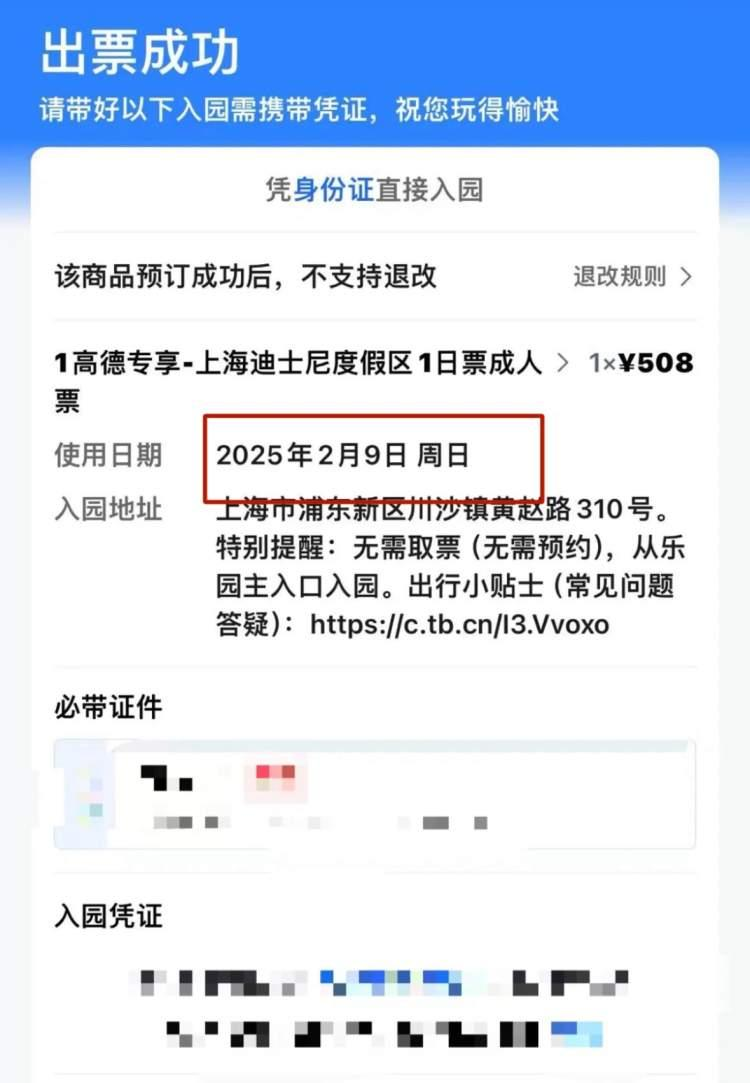The height and width of the screenshot is (1083, 750).
Task: Open the c.tb.cn travel tips URL
Action: pos(459,624)
